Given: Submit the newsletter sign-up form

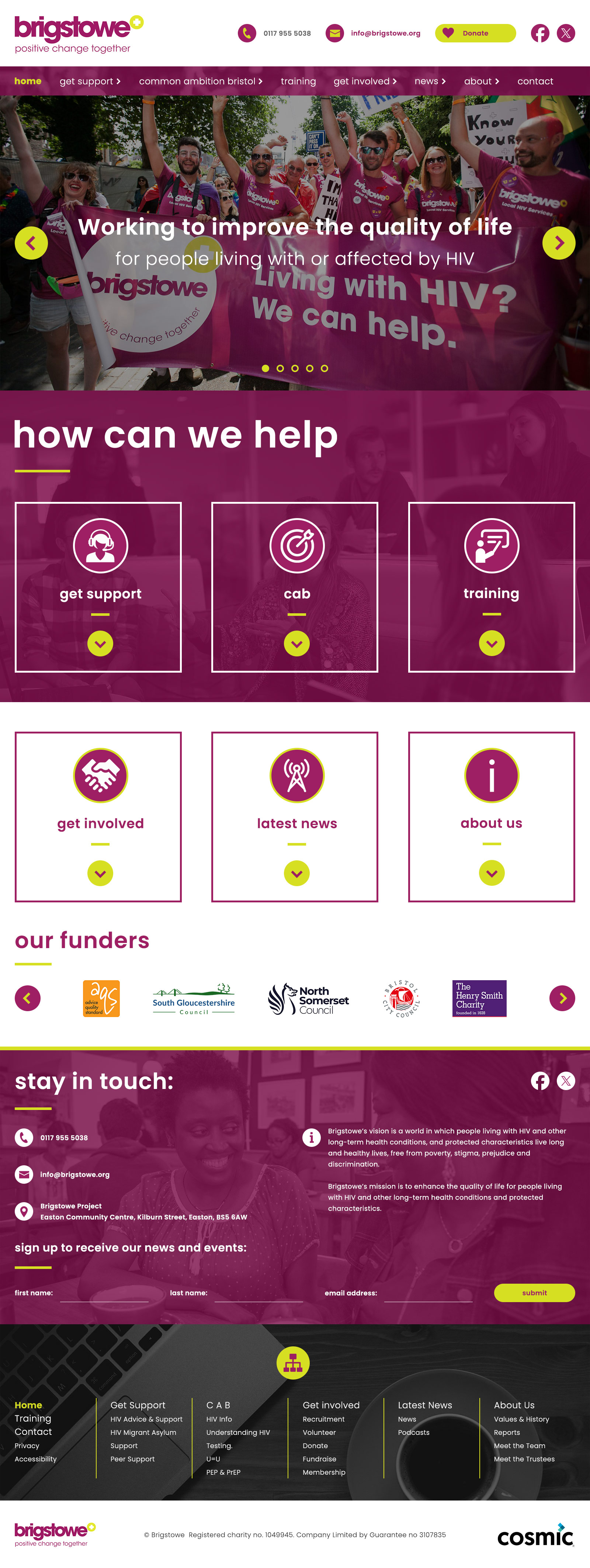Looking at the screenshot, I should click(x=534, y=1292).
